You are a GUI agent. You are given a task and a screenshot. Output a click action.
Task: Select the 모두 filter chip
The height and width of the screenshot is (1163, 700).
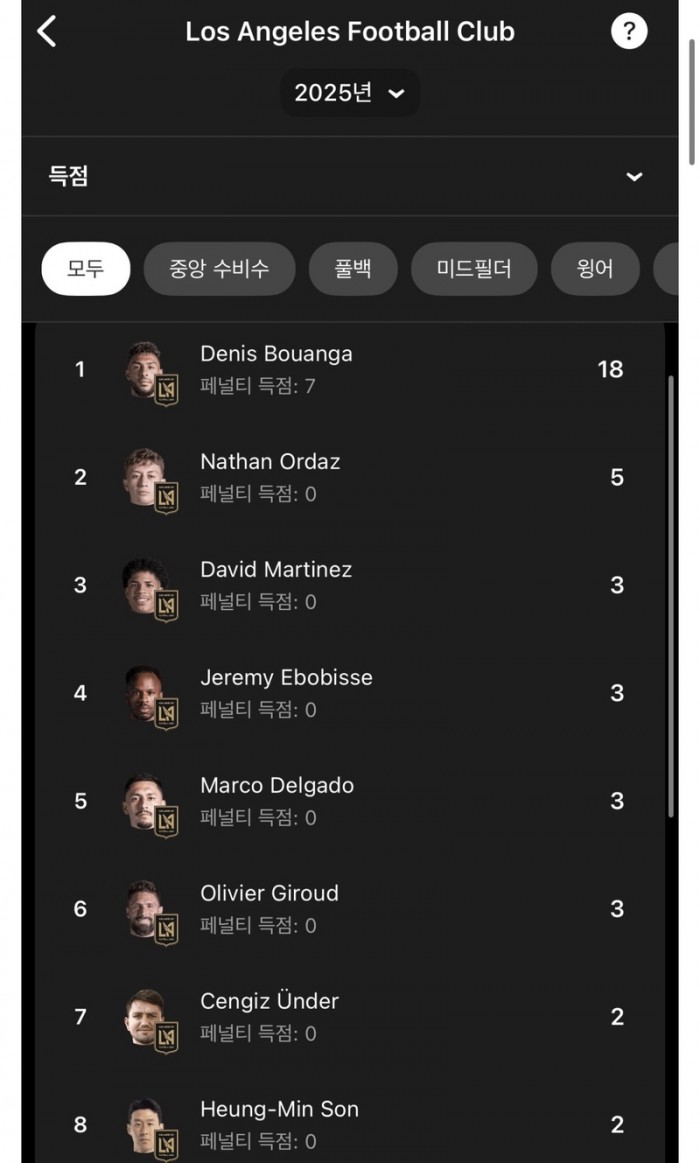click(x=86, y=269)
